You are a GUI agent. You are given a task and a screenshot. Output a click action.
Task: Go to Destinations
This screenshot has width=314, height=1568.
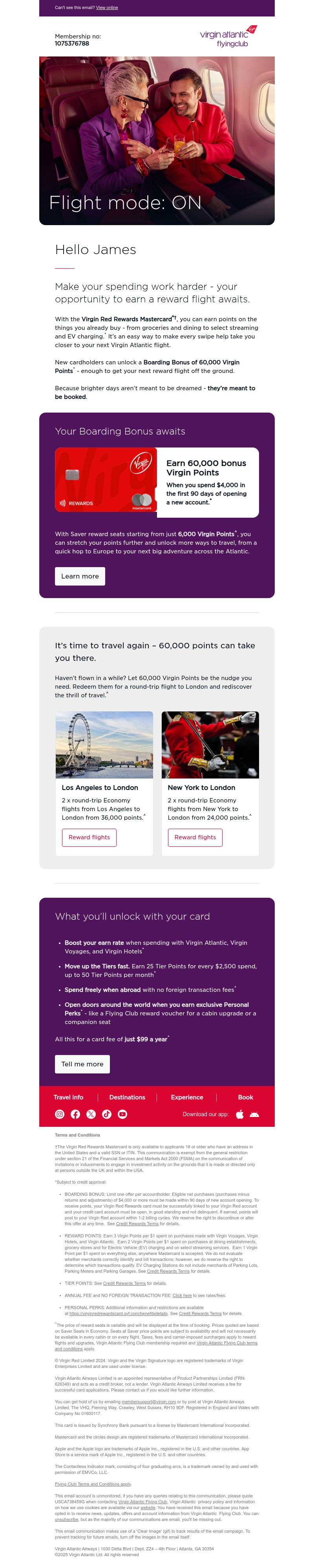tap(127, 1097)
